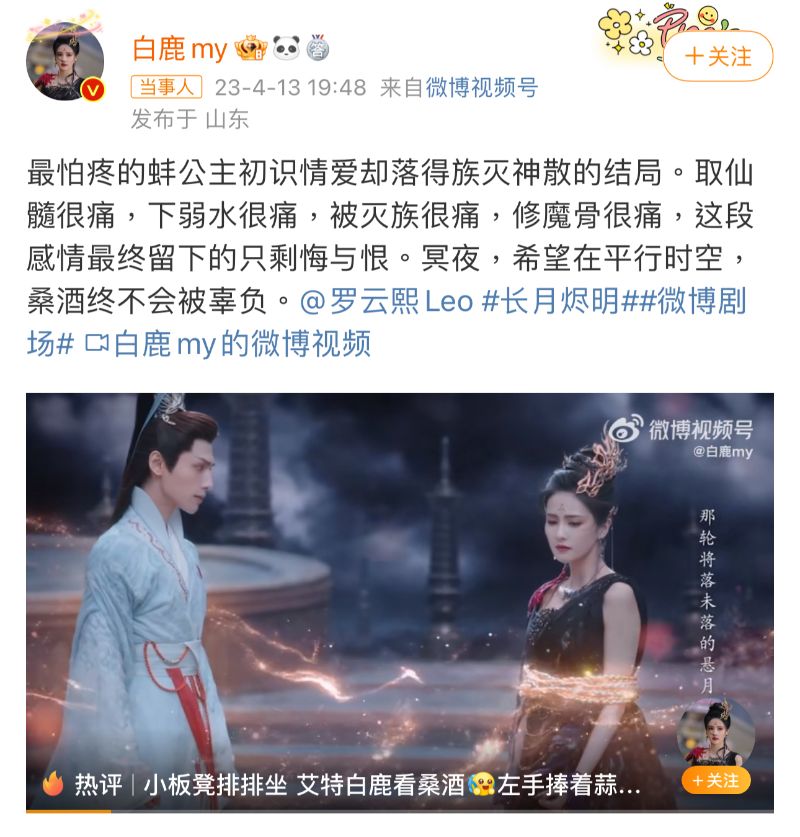Tap the 关注 button inside the video
800x837 pixels.
point(716,779)
